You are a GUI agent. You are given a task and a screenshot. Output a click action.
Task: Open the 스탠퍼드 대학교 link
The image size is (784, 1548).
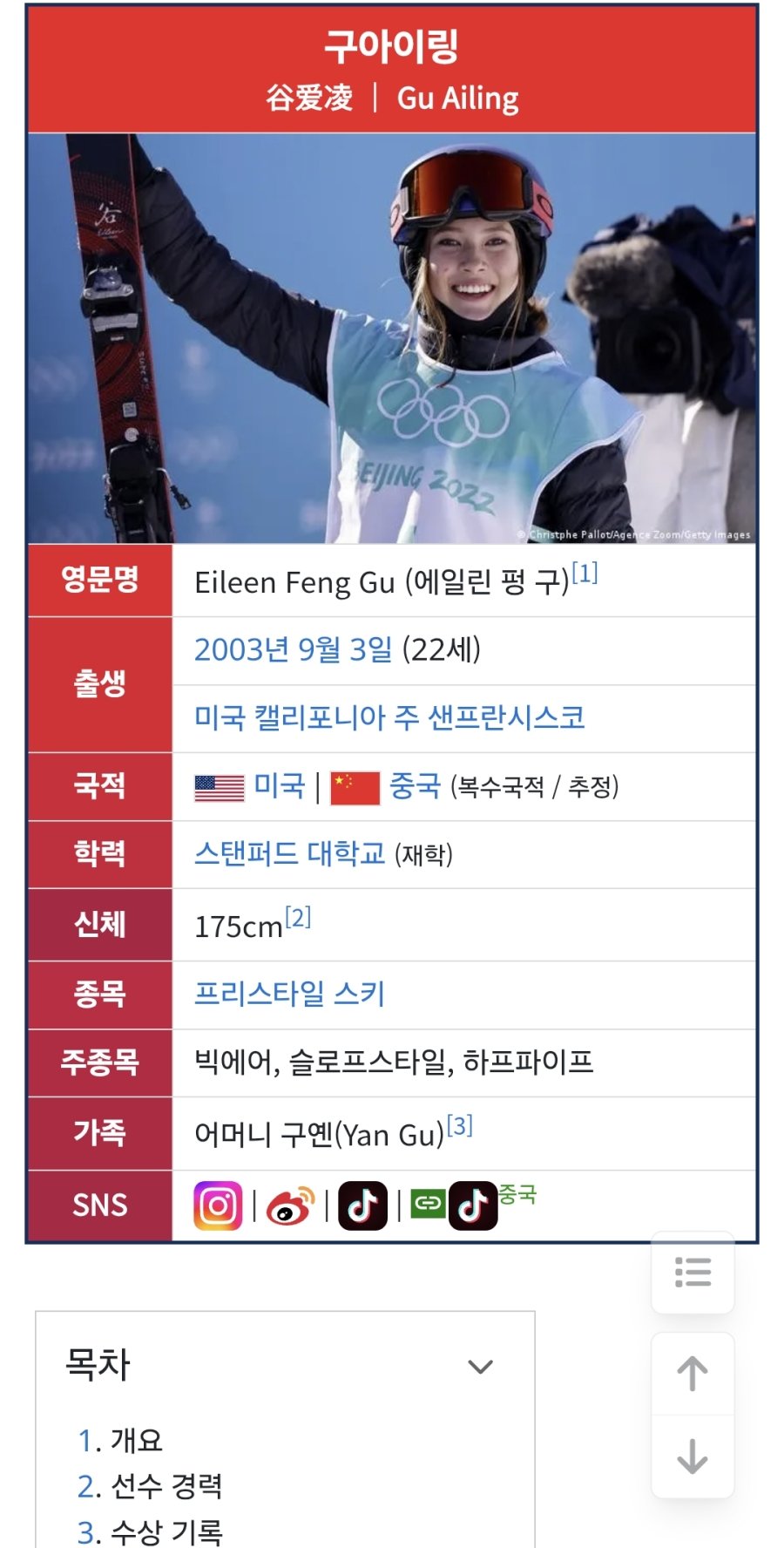click(x=289, y=853)
